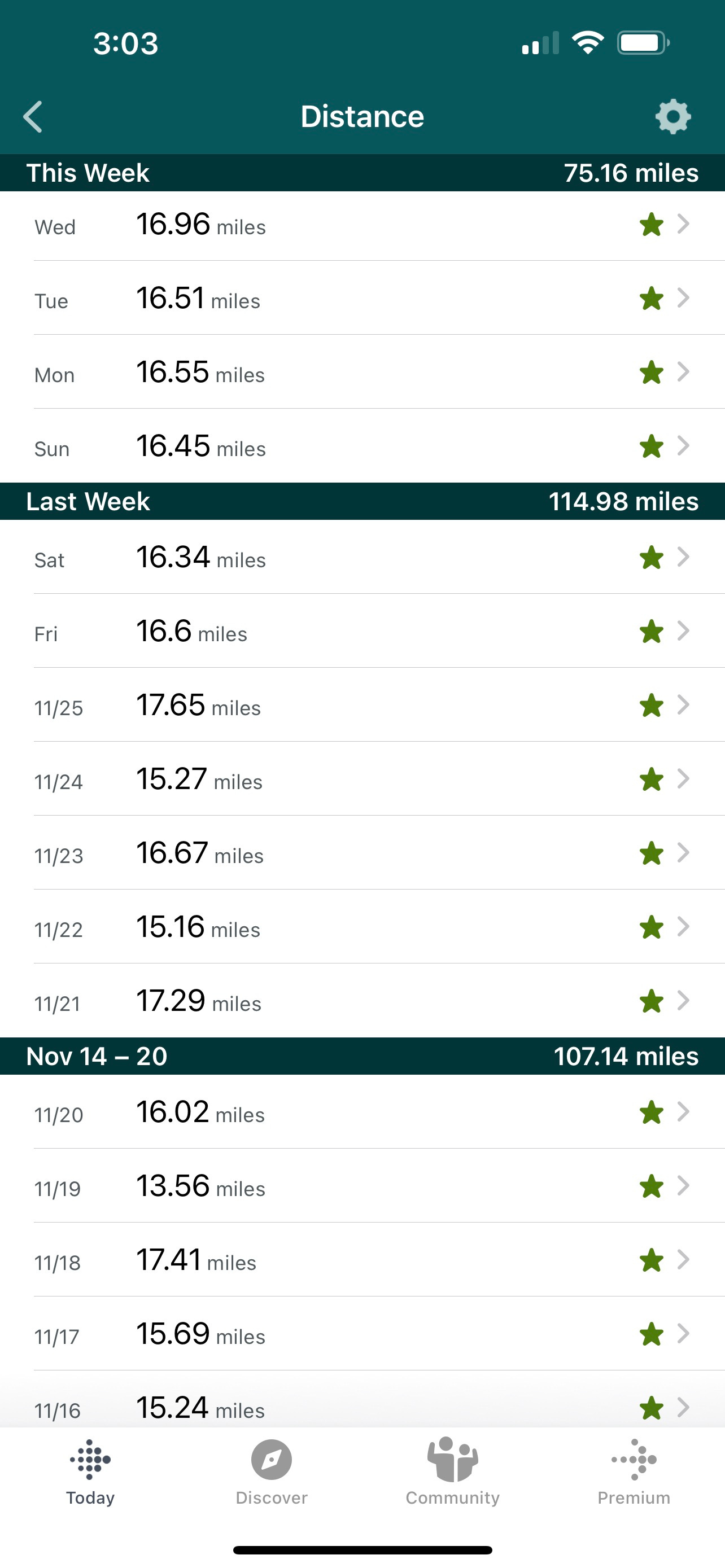Viewport: 725px width, 1568px height.
Task: Select the 11/24 row with 15.27 miles
Action: (x=362, y=779)
